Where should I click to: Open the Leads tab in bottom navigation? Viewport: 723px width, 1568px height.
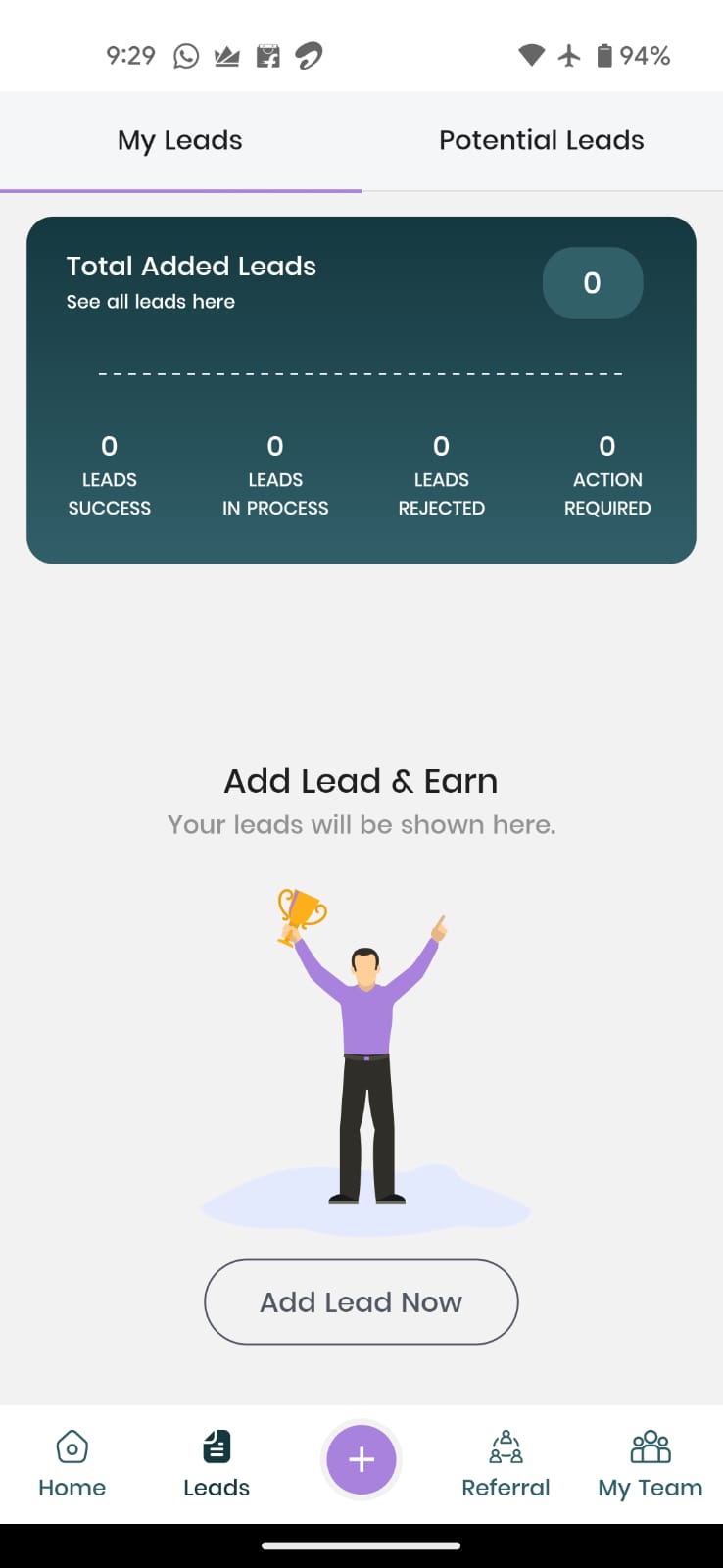pos(217,1464)
